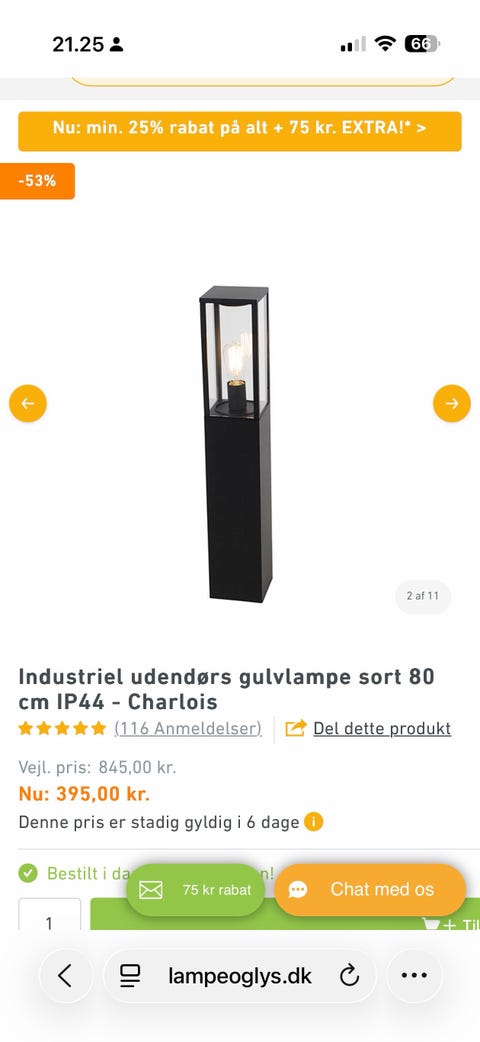Start a chat via Chat med os

370,890
